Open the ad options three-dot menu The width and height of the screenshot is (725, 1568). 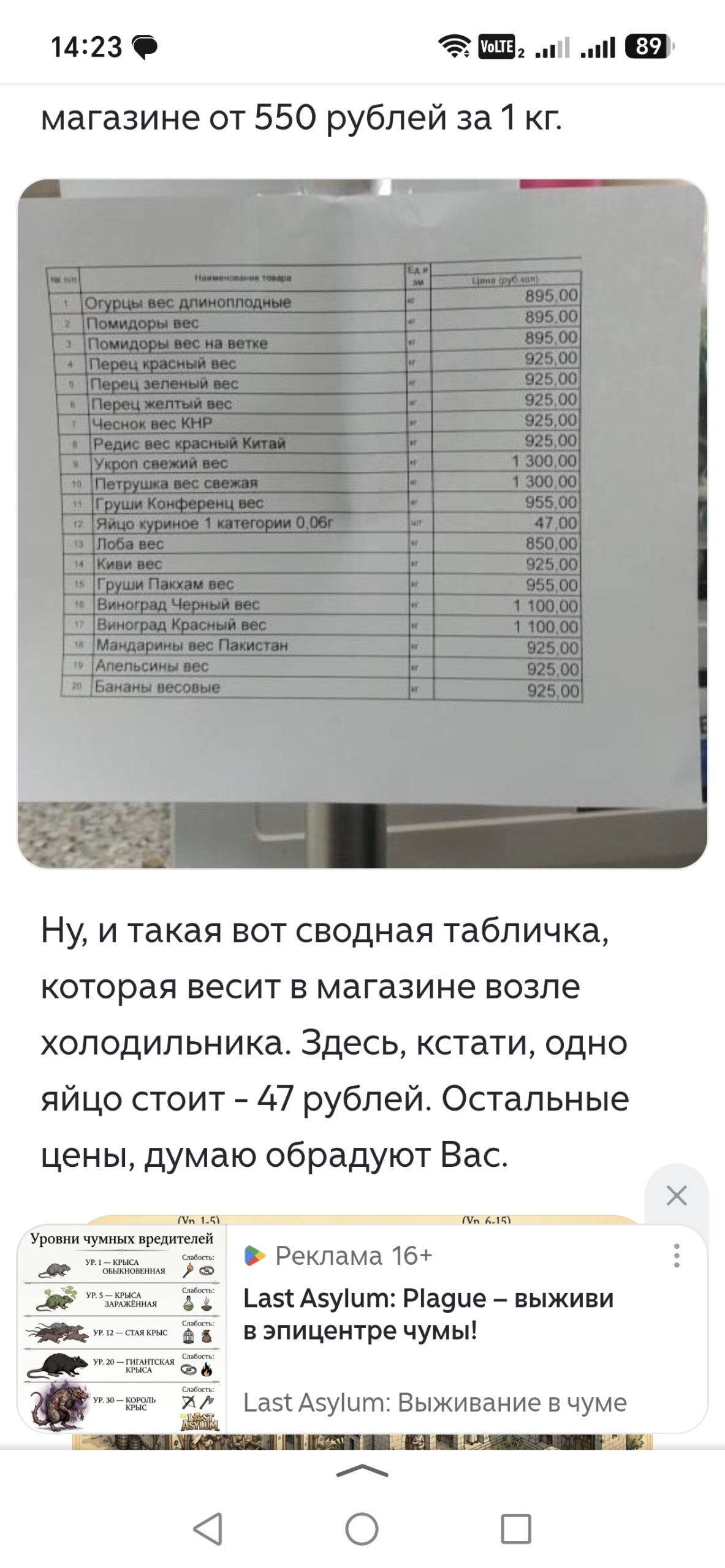(x=677, y=1255)
